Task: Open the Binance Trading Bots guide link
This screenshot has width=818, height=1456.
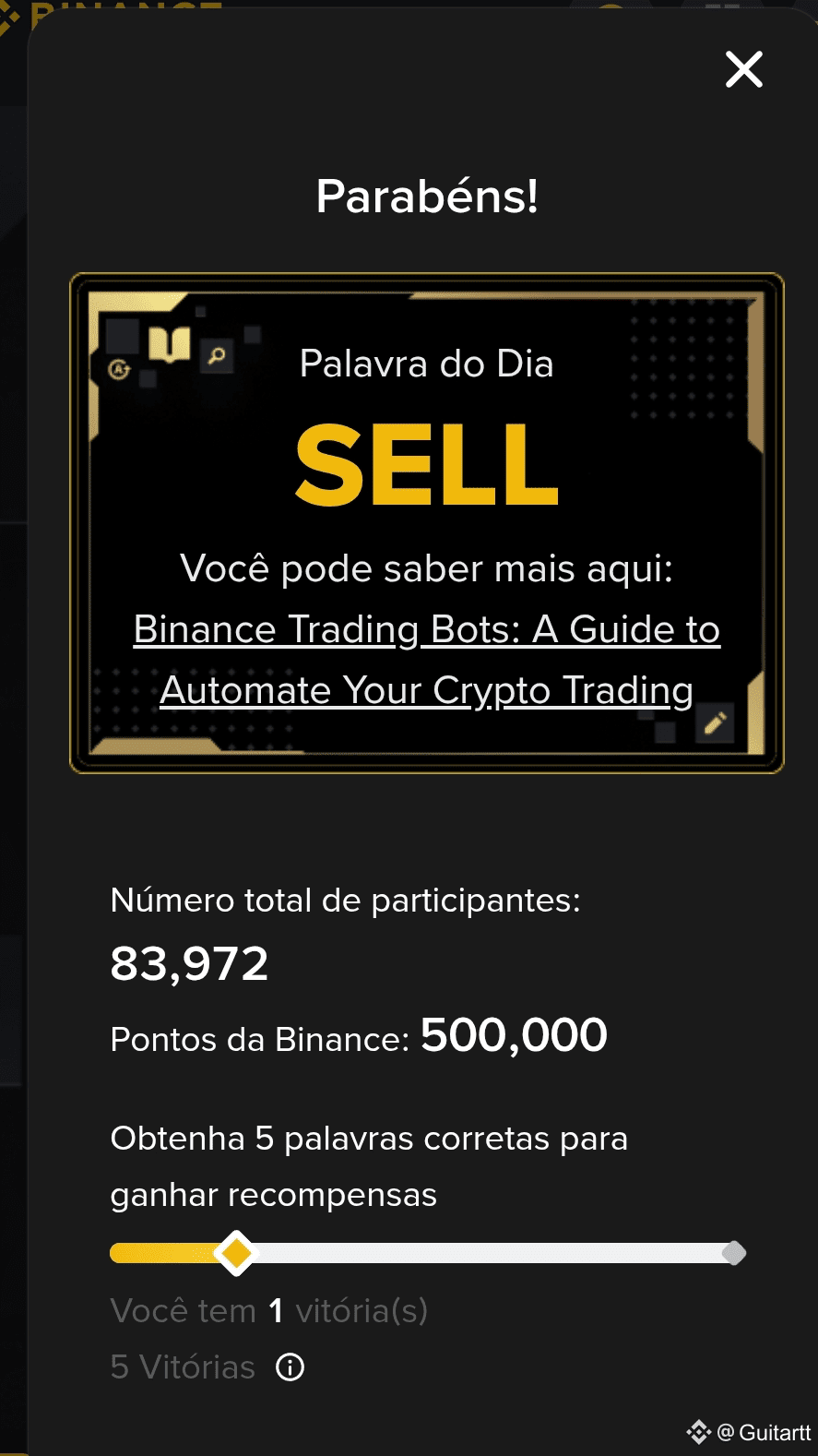Action: (x=426, y=660)
